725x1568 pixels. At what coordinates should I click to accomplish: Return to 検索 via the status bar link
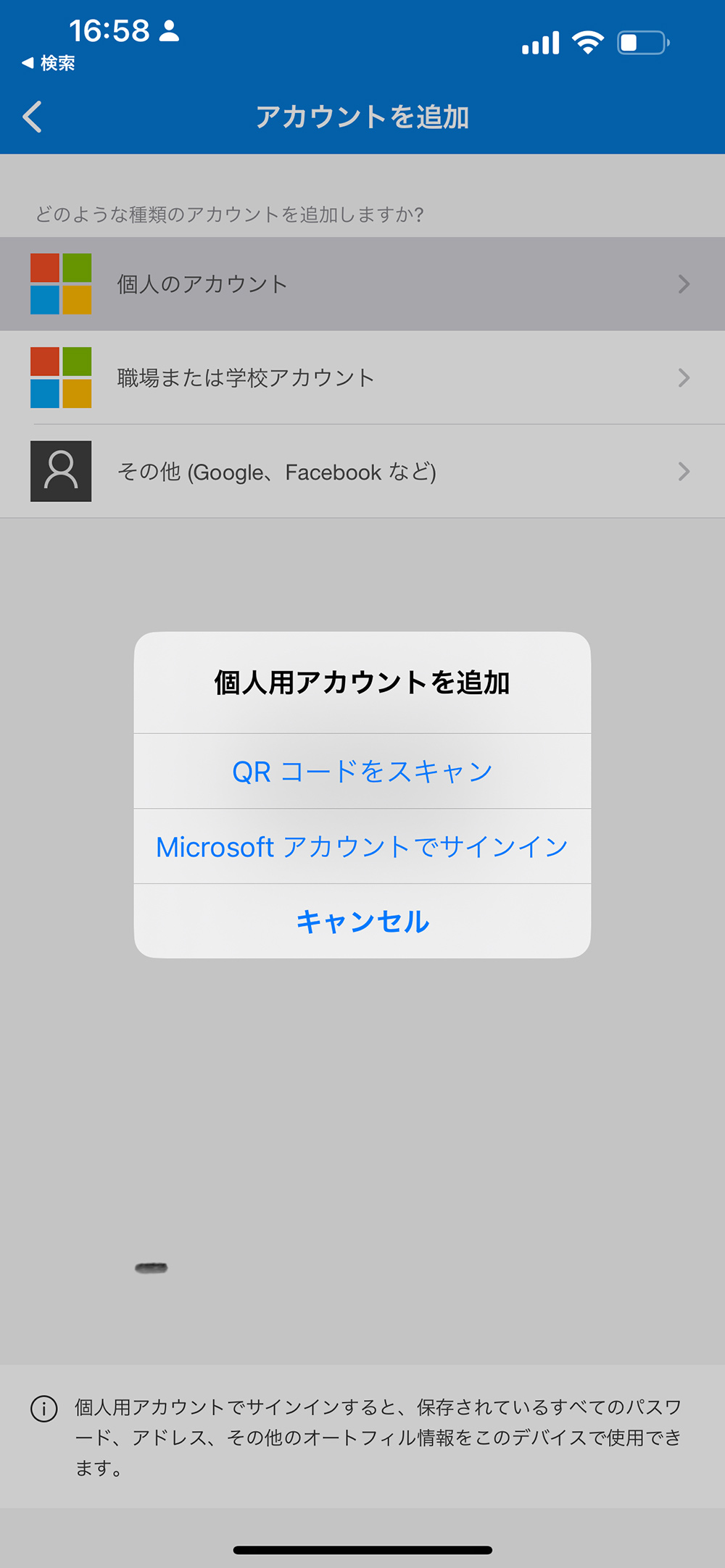[49, 63]
